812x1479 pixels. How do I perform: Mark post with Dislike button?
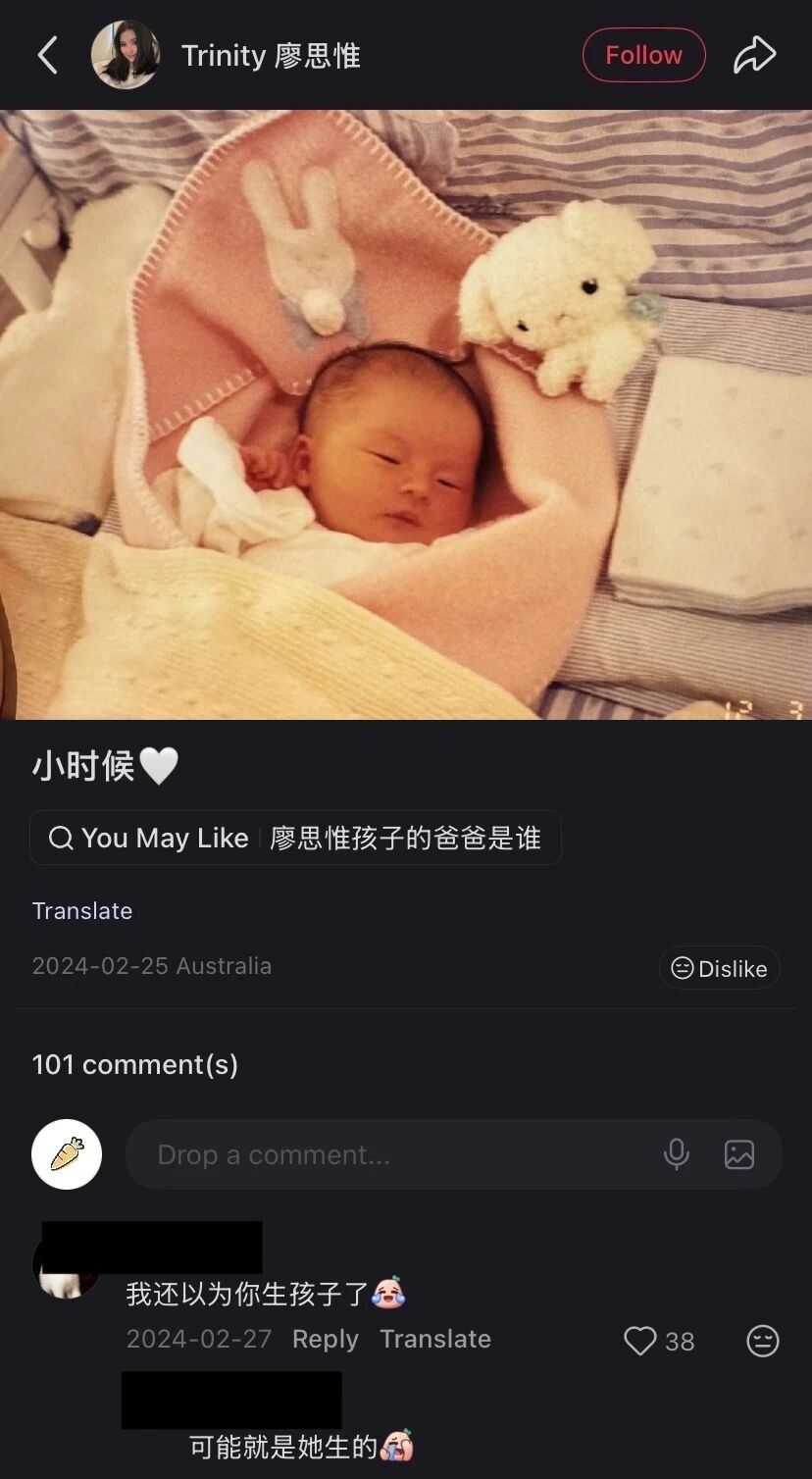719,968
